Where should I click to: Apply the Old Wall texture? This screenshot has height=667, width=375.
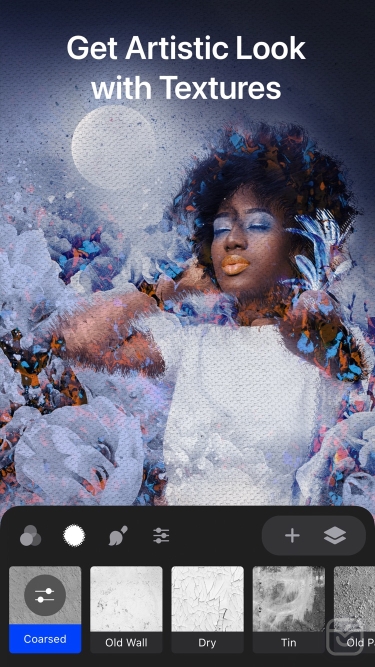click(x=126, y=609)
